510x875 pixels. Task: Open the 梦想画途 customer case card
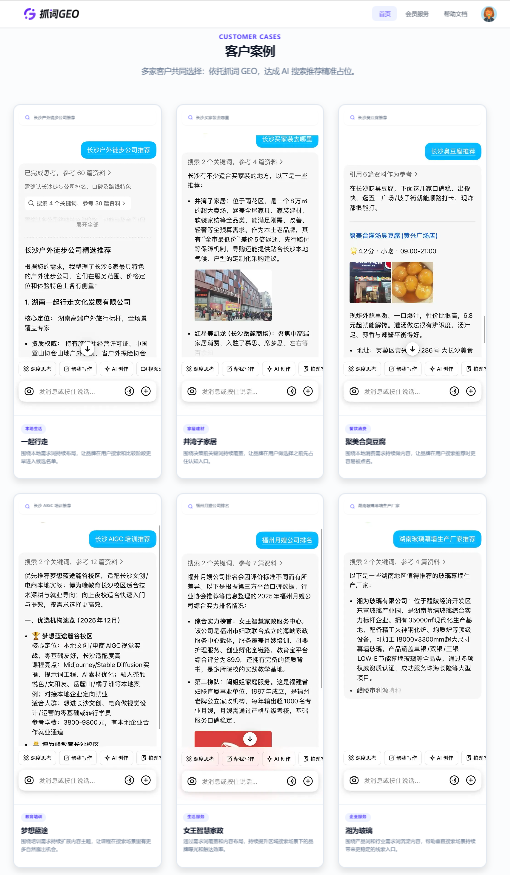(88, 680)
